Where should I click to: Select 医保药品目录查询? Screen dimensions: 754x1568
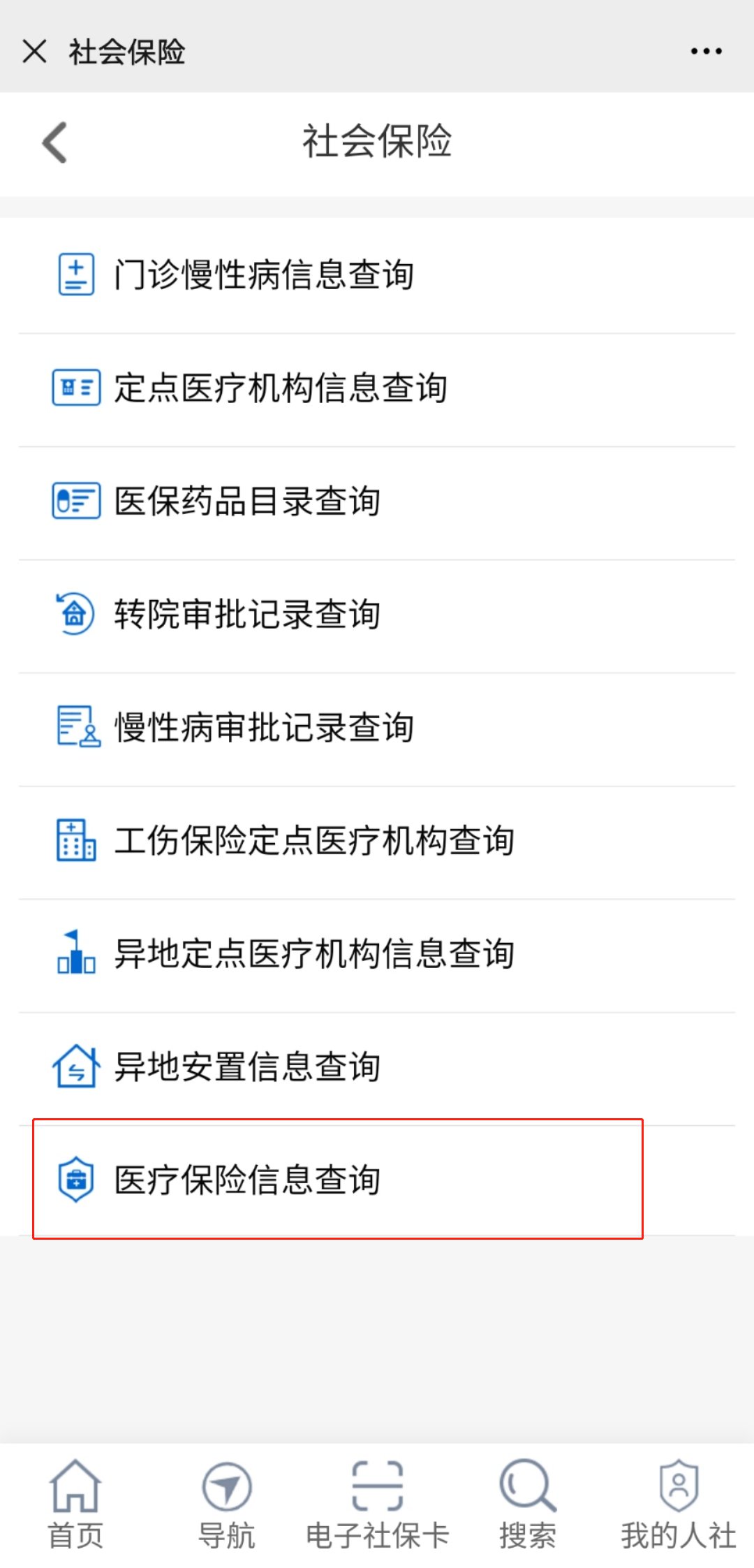pyautogui.click(x=247, y=501)
